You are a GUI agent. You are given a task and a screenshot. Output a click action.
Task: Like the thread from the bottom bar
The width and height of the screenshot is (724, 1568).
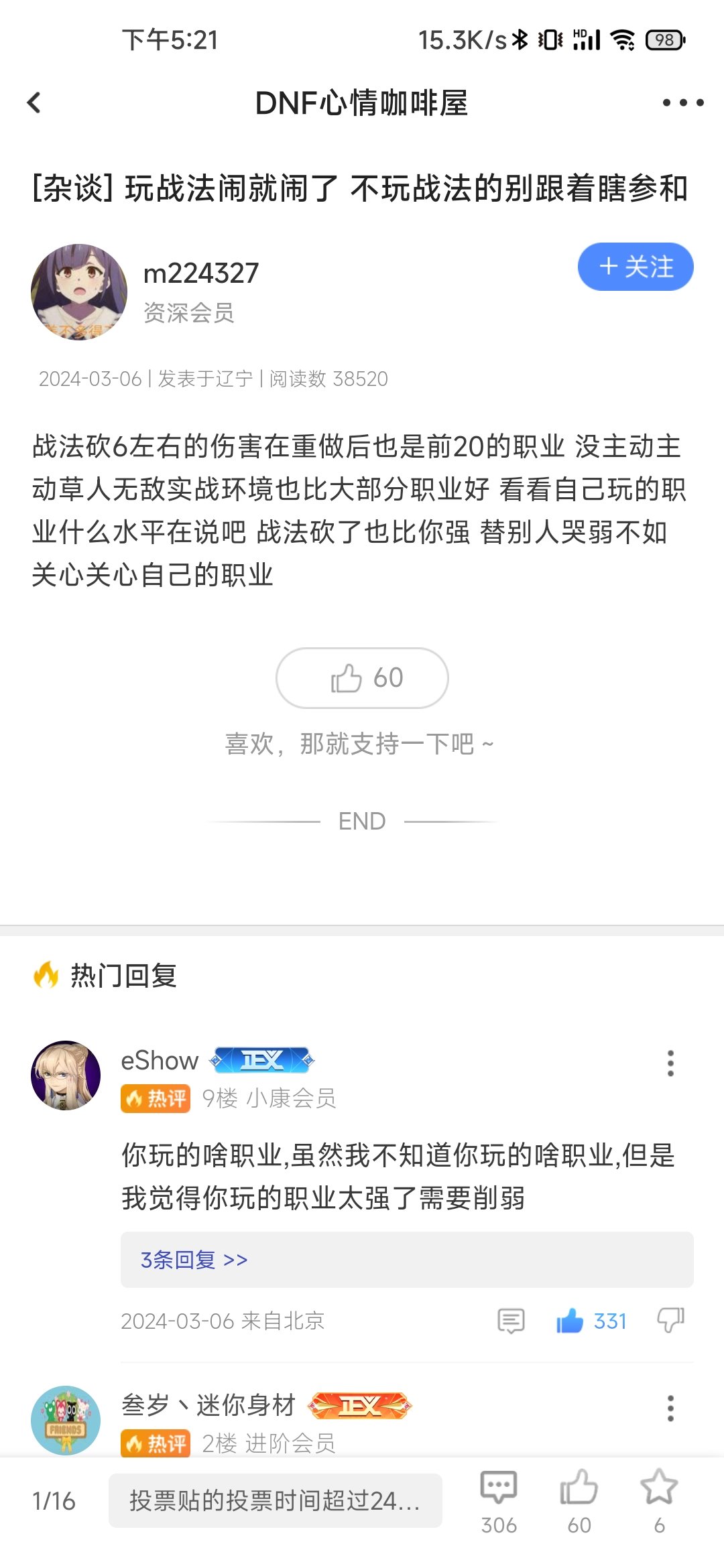[579, 1501]
